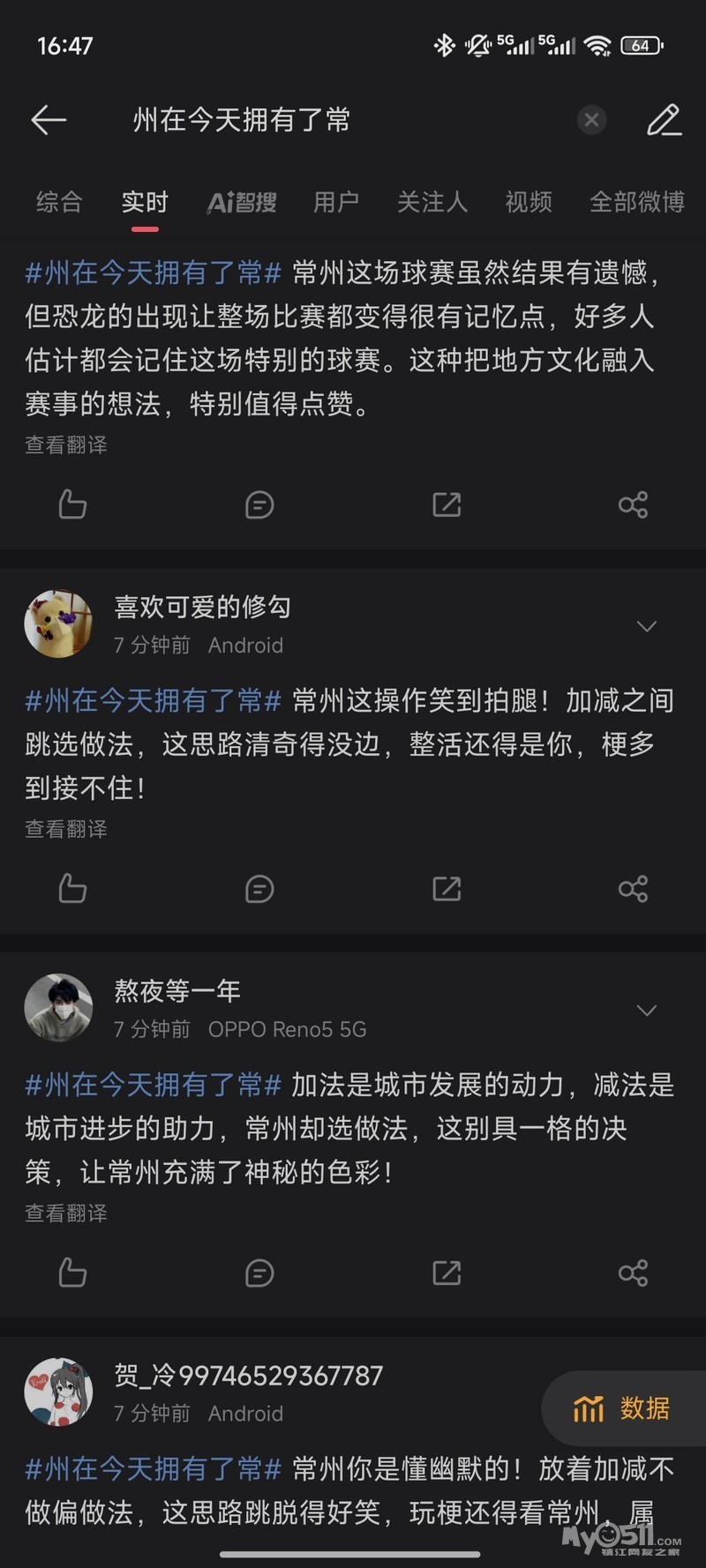Screen dimensions: 706x1568
Task: Open 贺_冷99746529367787's profile avatar
Action: (x=58, y=1393)
